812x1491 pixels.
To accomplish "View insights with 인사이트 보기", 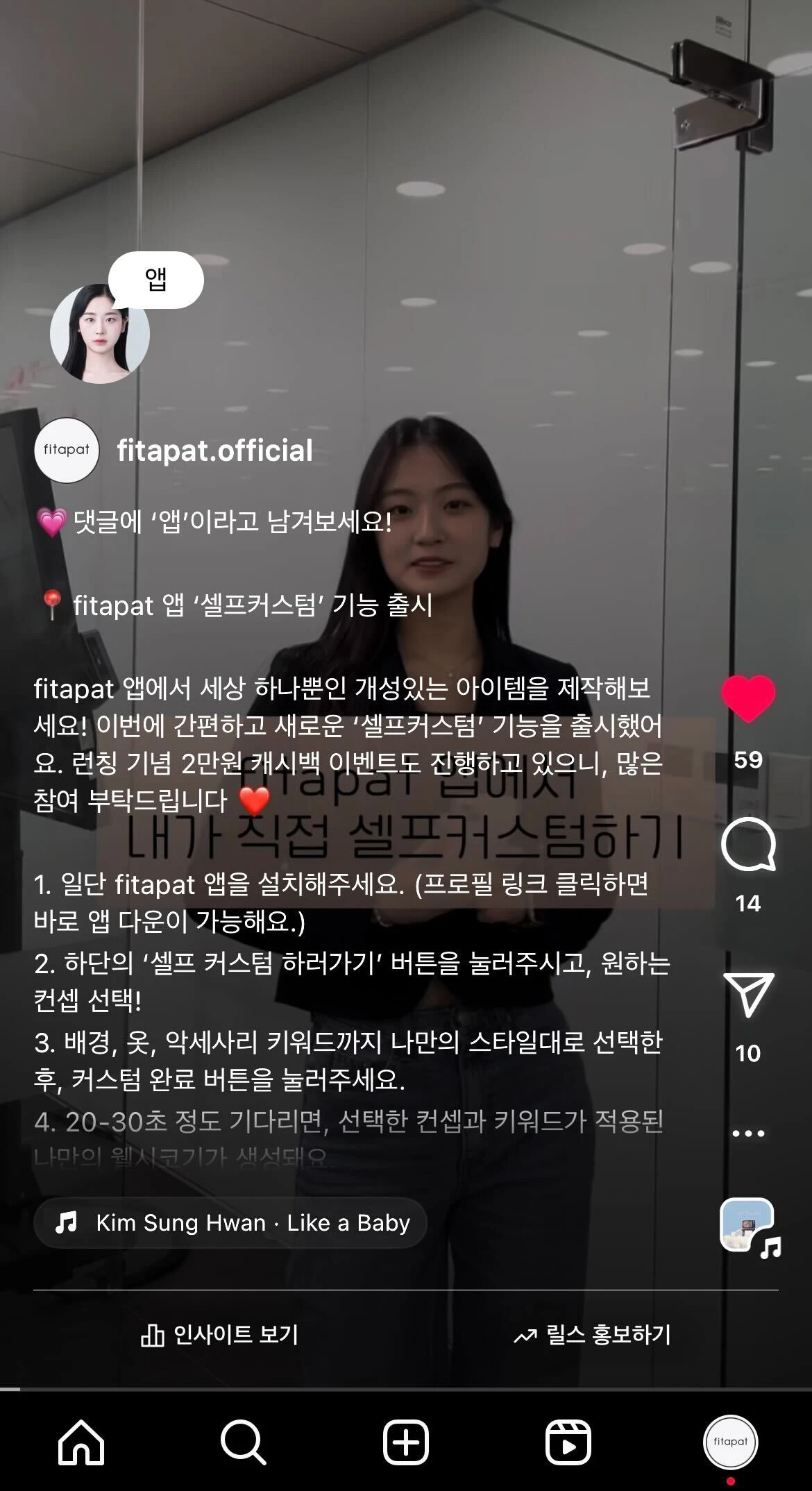I will (x=219, y=1334).
